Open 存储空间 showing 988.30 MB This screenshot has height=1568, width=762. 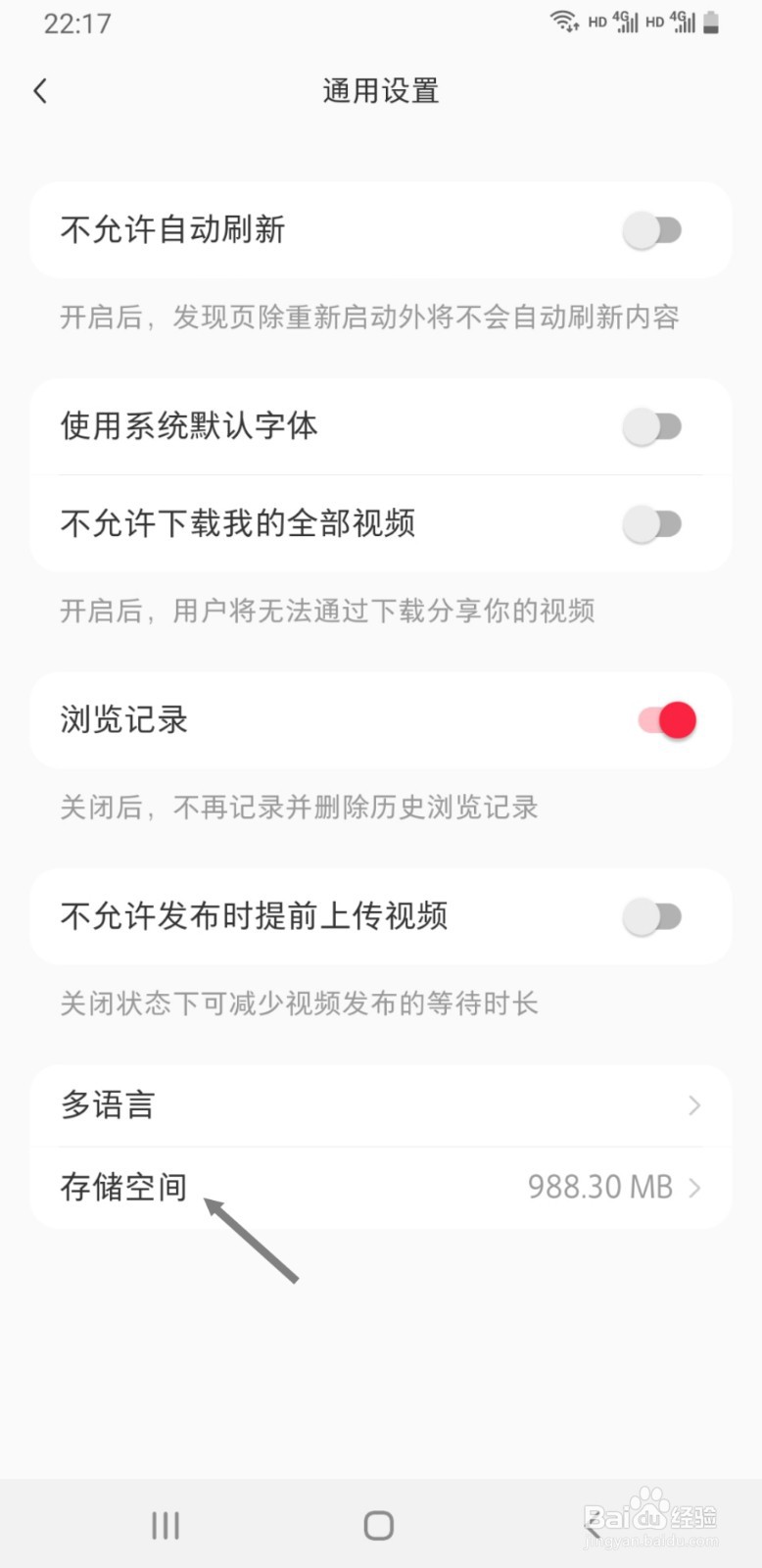381,1188
